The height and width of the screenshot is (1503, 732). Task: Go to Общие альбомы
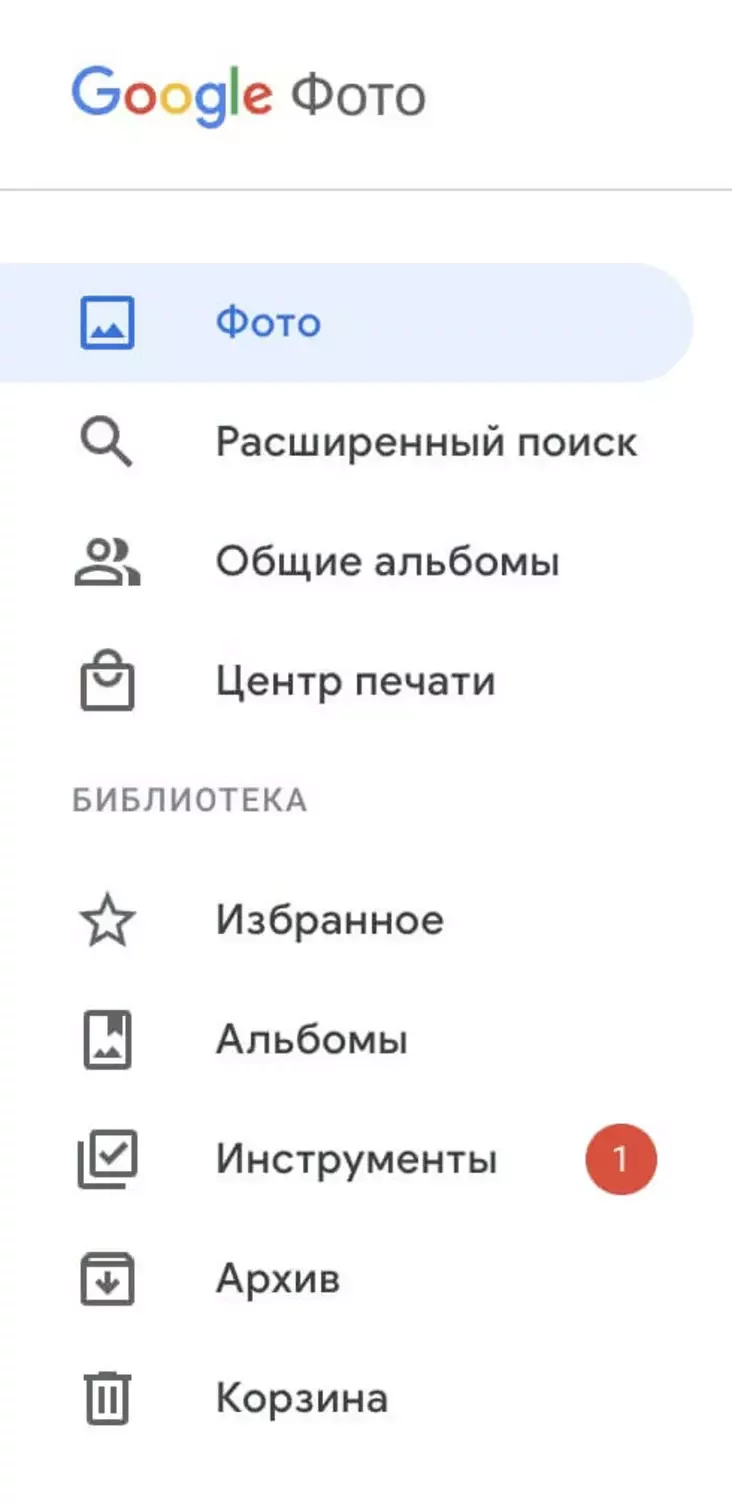[x=387, y=562]
